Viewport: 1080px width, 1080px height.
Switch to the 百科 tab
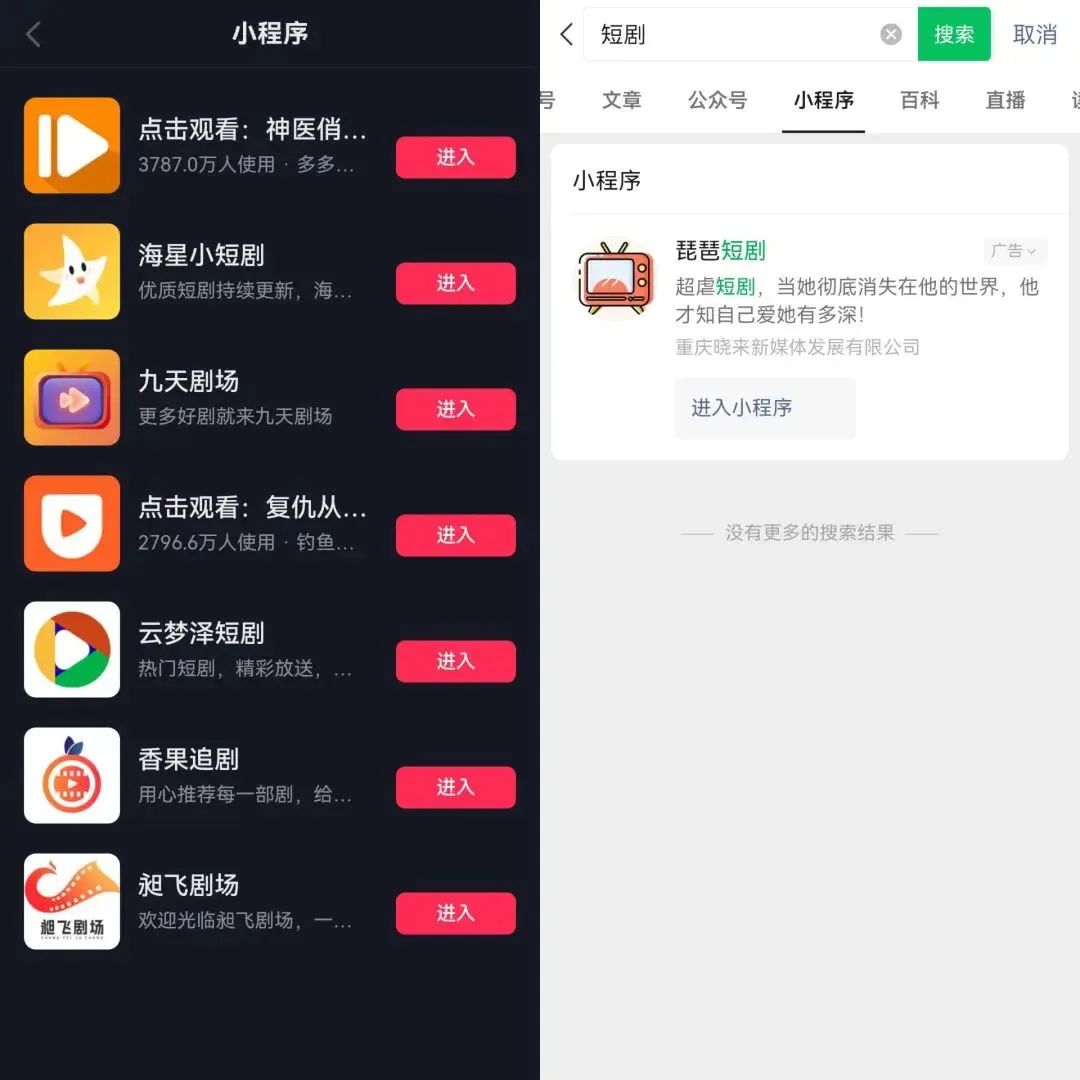pyautogui.click(x=919, y=100)
